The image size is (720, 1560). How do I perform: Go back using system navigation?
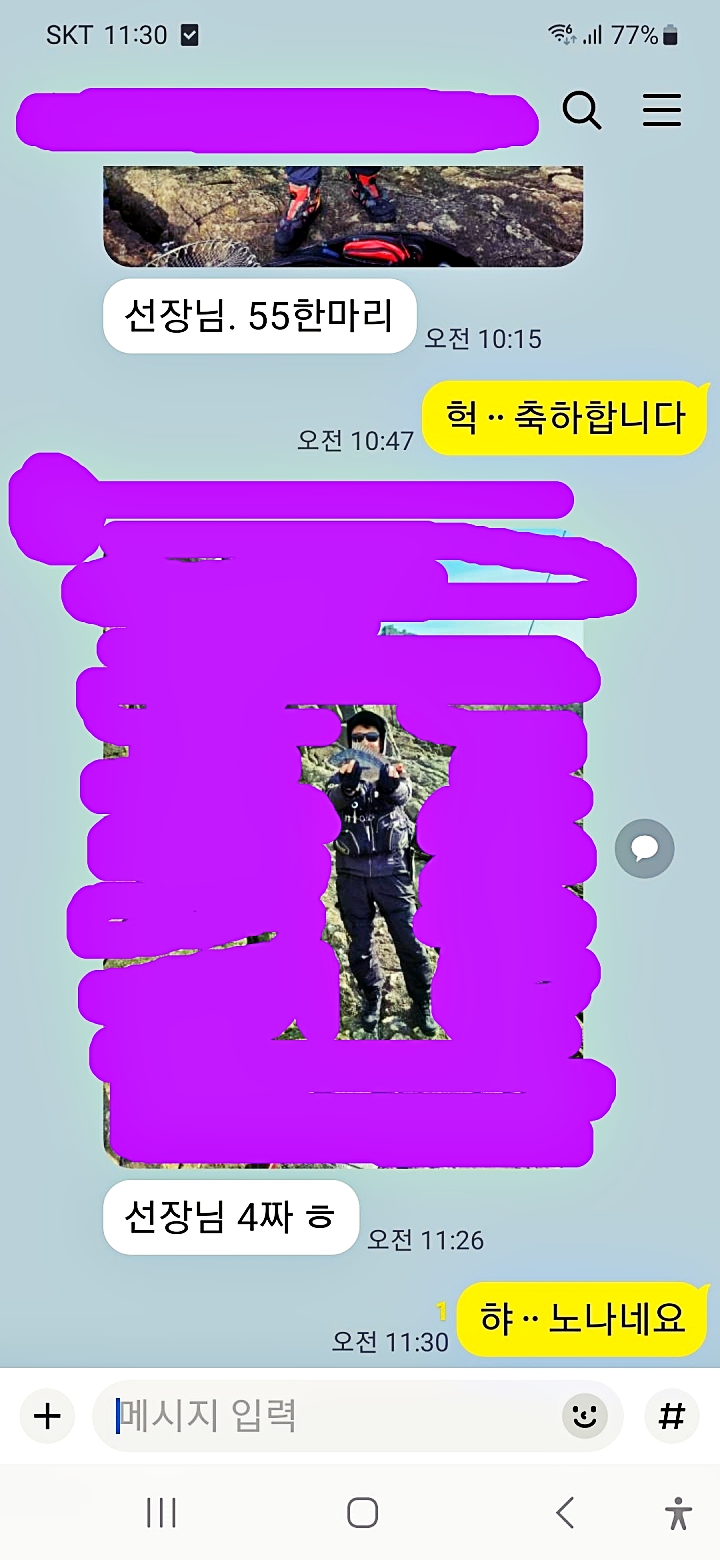[565, 1513]
